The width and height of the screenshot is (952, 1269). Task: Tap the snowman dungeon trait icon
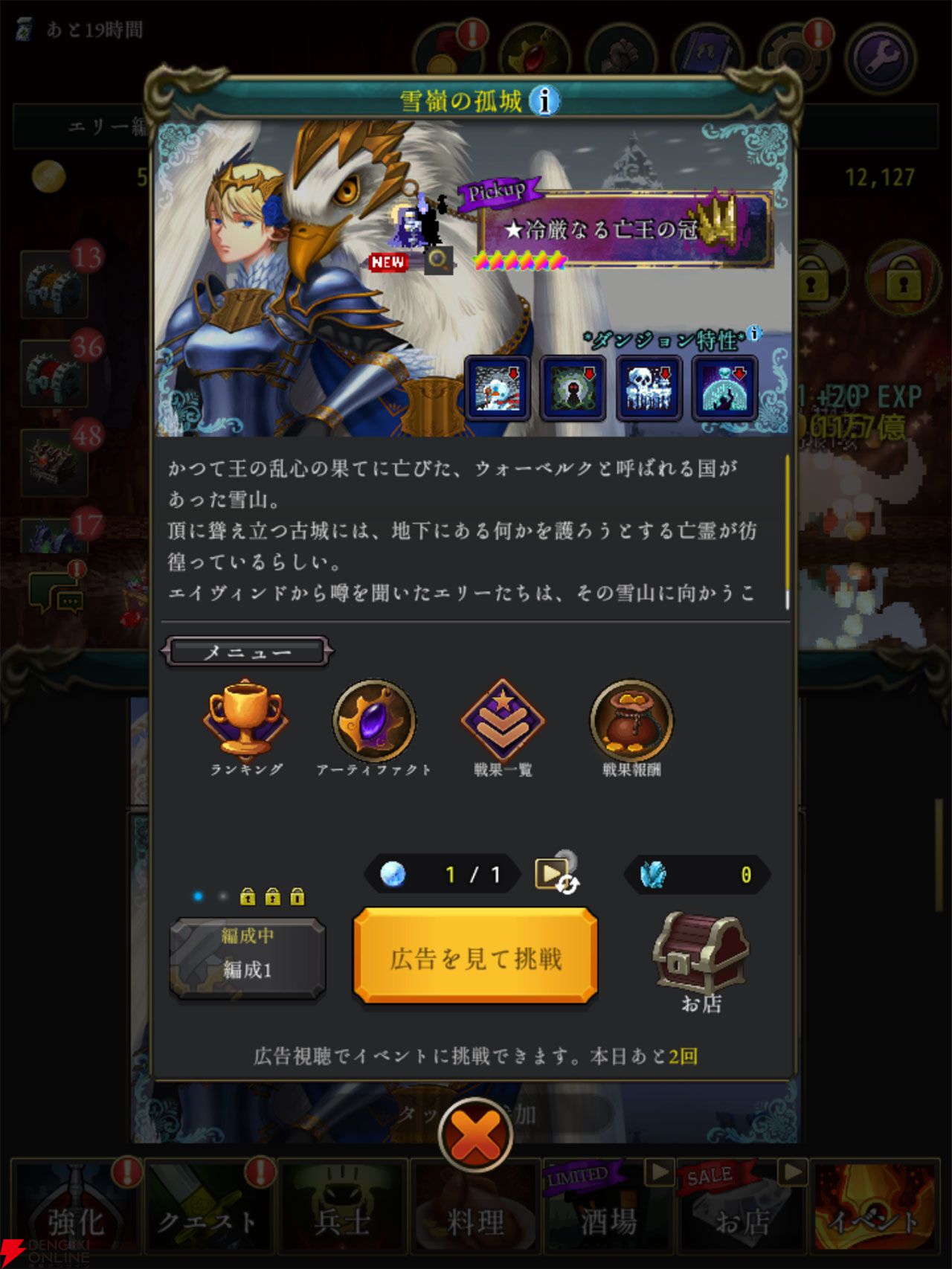pos(498,388)
